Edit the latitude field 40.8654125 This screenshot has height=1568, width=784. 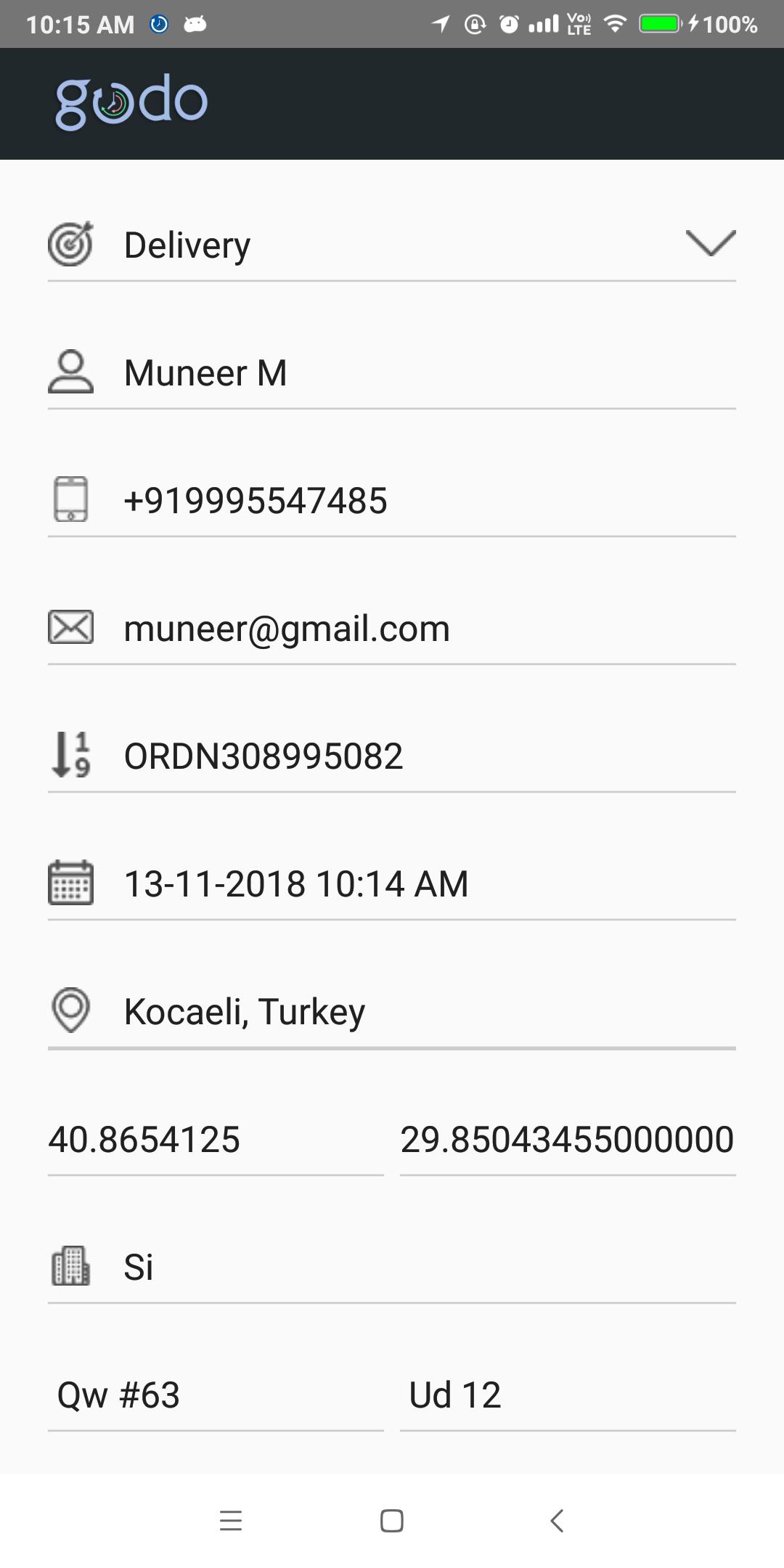pyautogui.click(x=215, y=1140)
